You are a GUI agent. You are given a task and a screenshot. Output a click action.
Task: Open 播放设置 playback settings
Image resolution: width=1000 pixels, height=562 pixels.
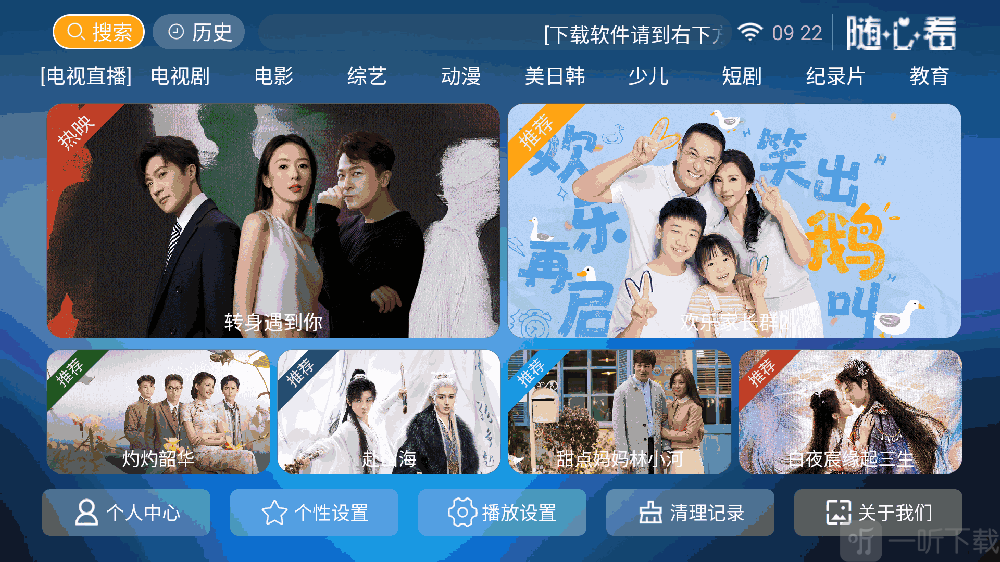pyautogui.click(x=502, y=513)
